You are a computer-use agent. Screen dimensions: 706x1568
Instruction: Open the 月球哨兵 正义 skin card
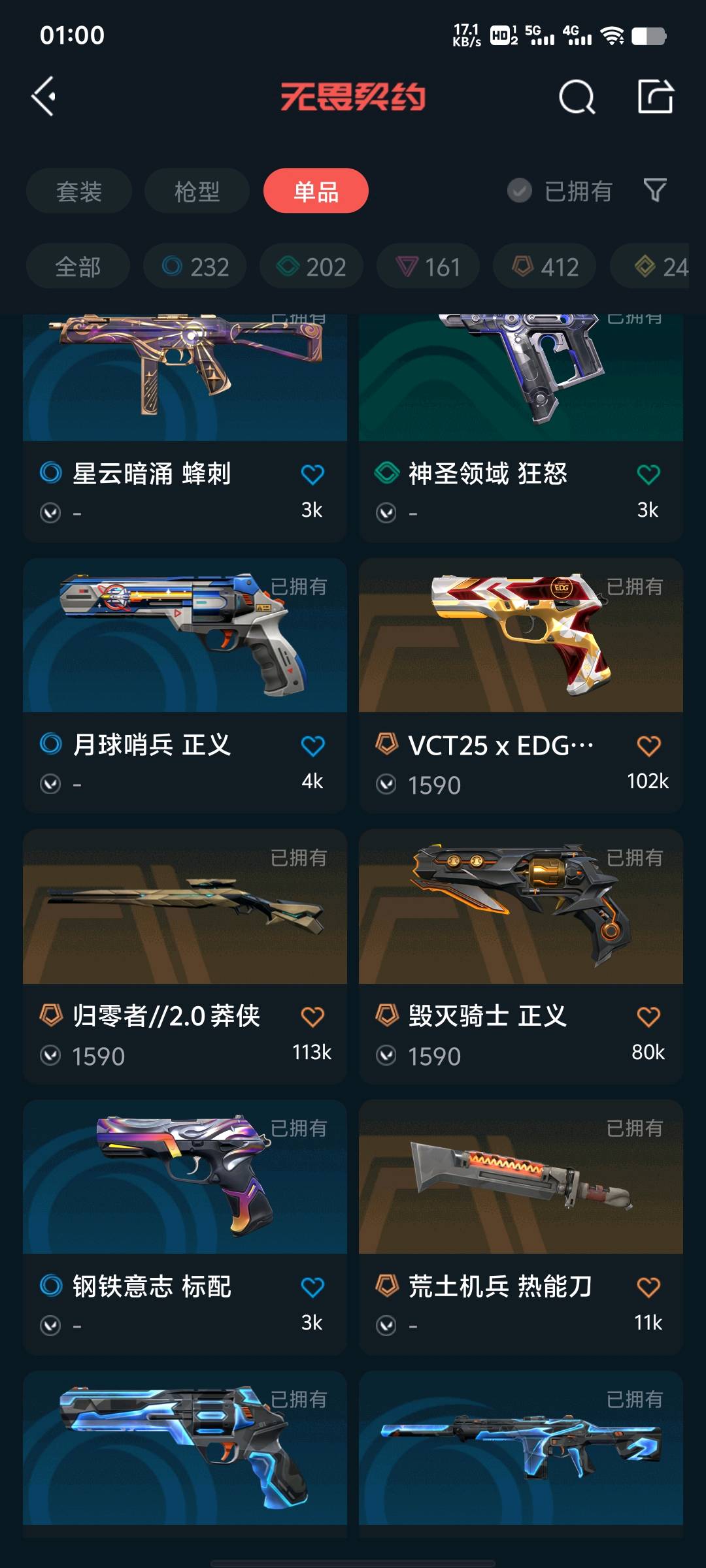click(184, 653)
